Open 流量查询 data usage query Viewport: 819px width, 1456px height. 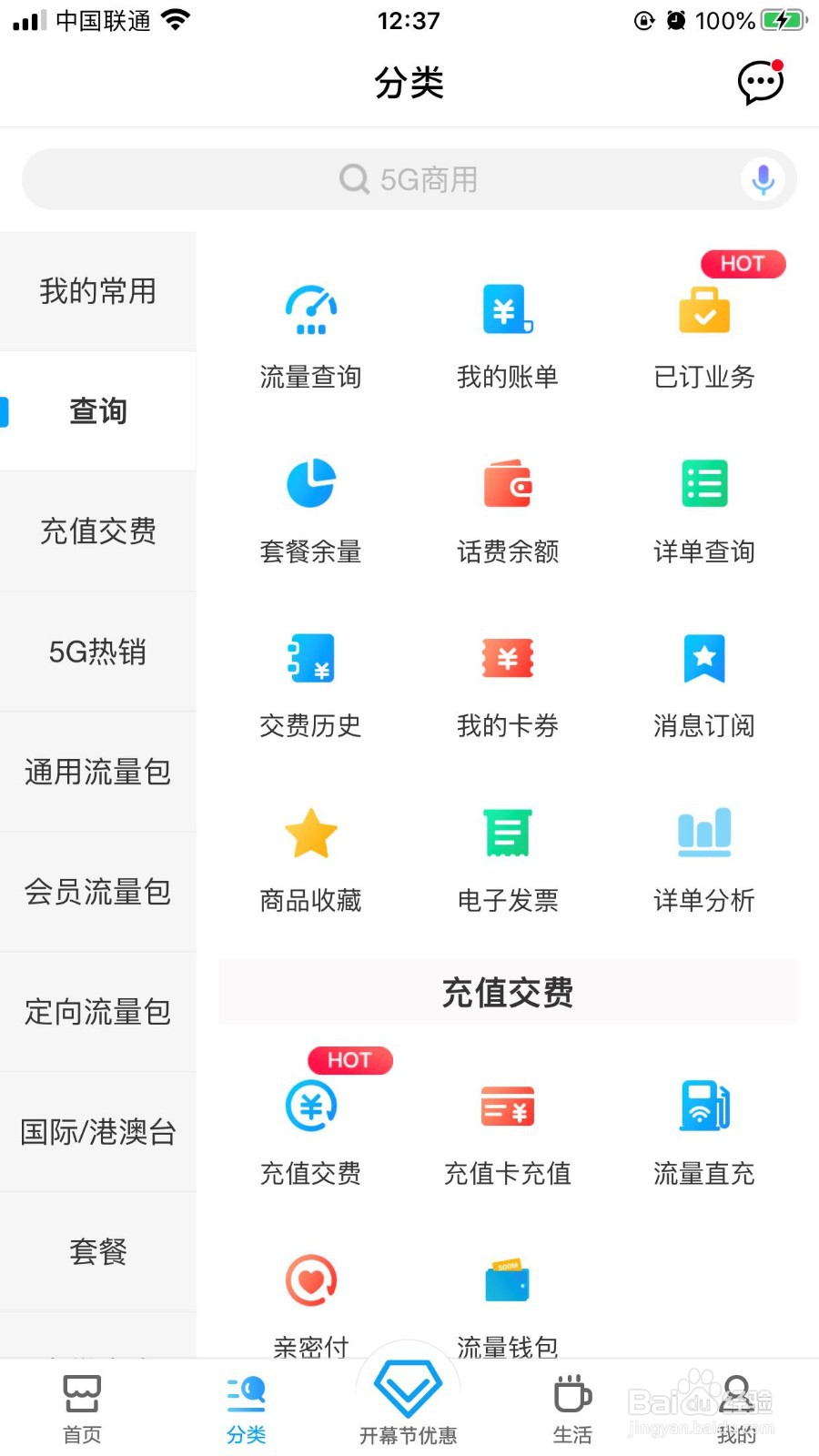(x=310, y=334)
